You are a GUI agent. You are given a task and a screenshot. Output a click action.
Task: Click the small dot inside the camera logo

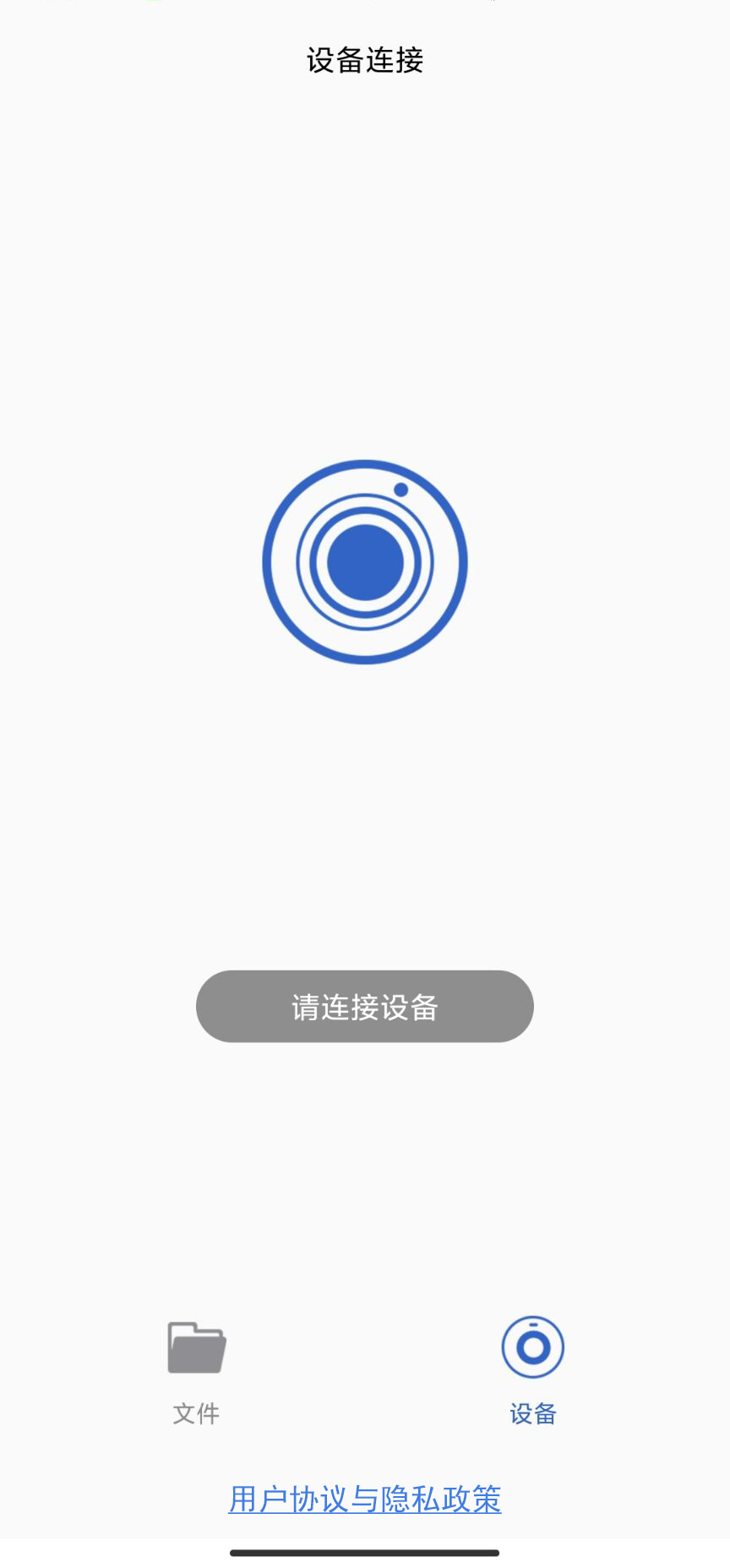pos(400,489)
